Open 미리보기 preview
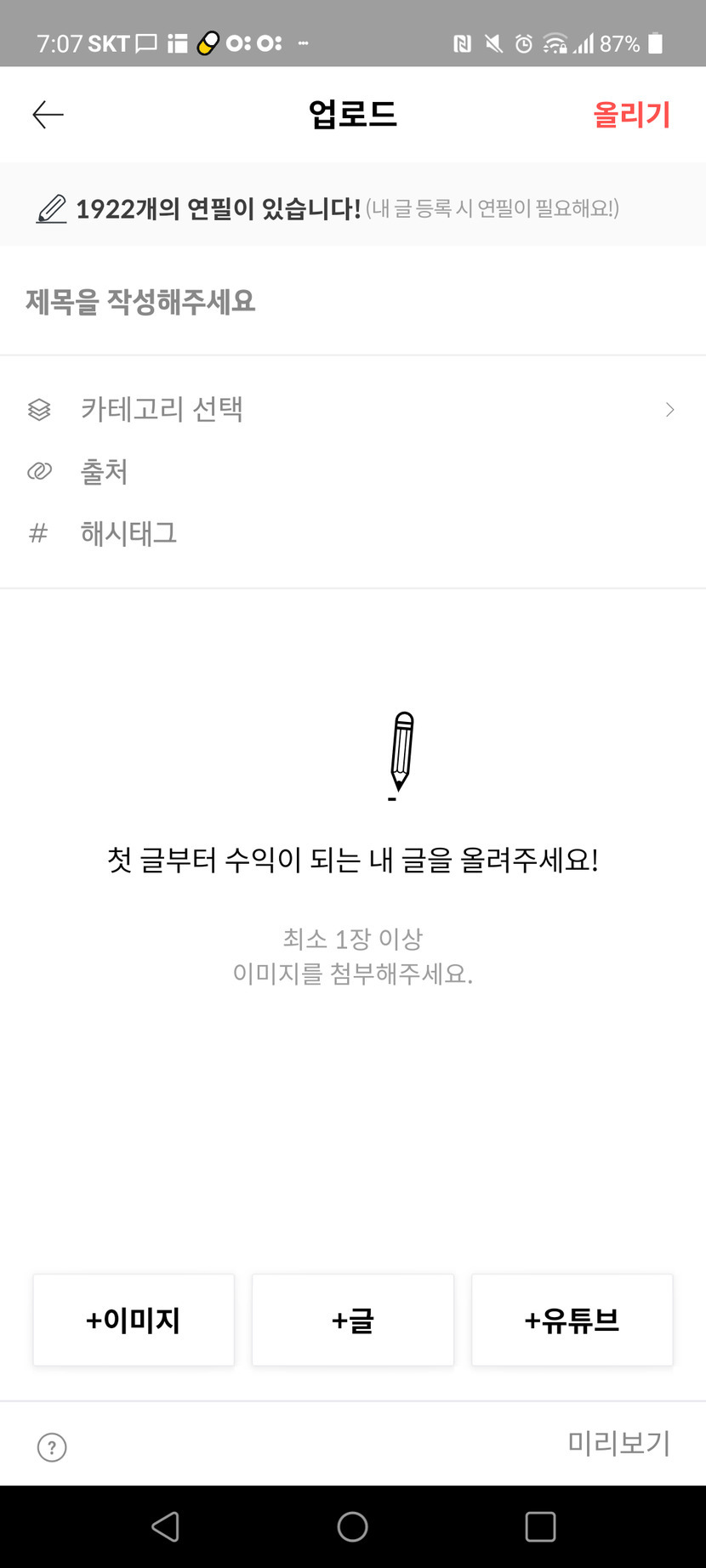Viewport: 706px width, 1568px height. [x=618, y=1443]
